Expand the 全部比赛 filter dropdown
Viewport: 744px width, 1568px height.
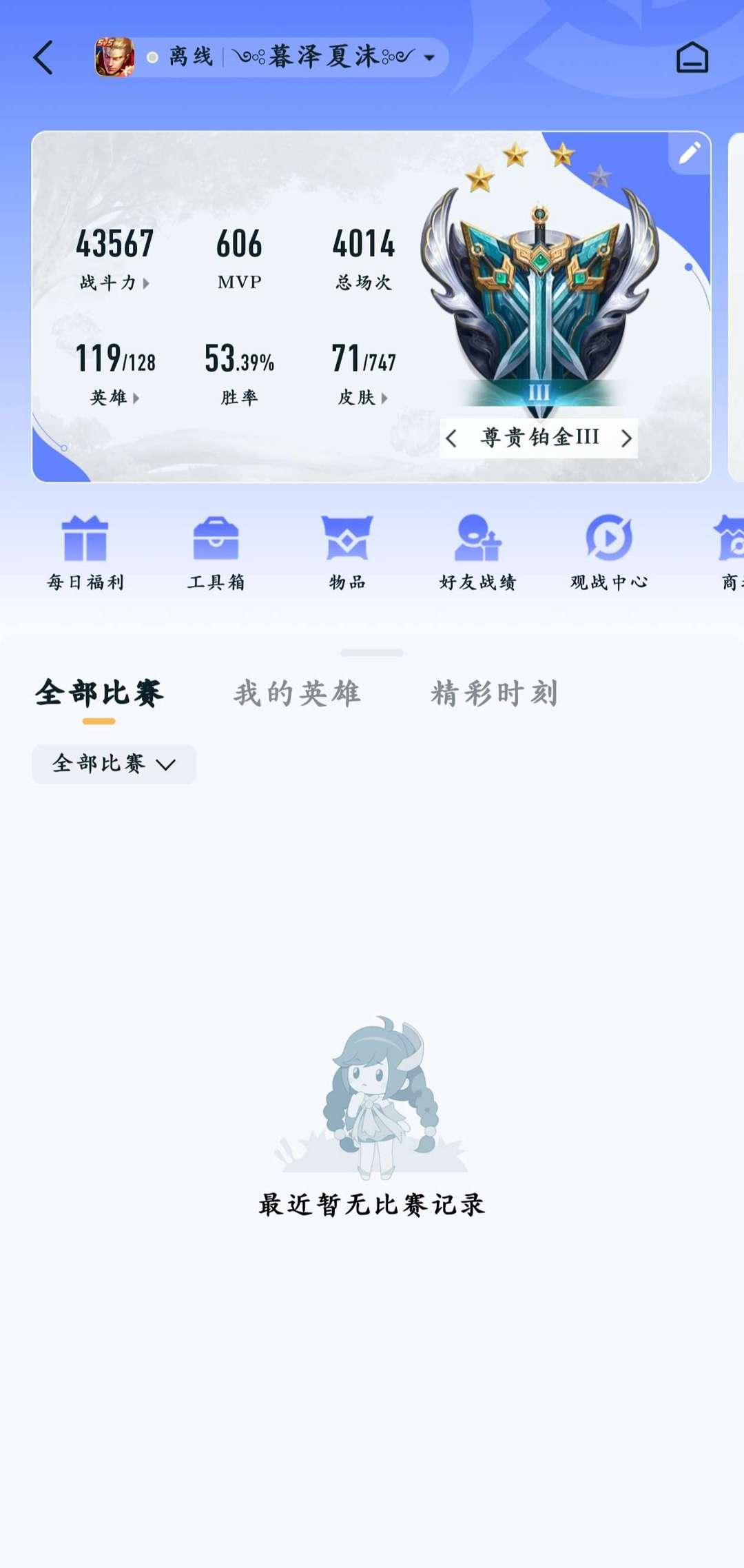click(x=114, y=764)
